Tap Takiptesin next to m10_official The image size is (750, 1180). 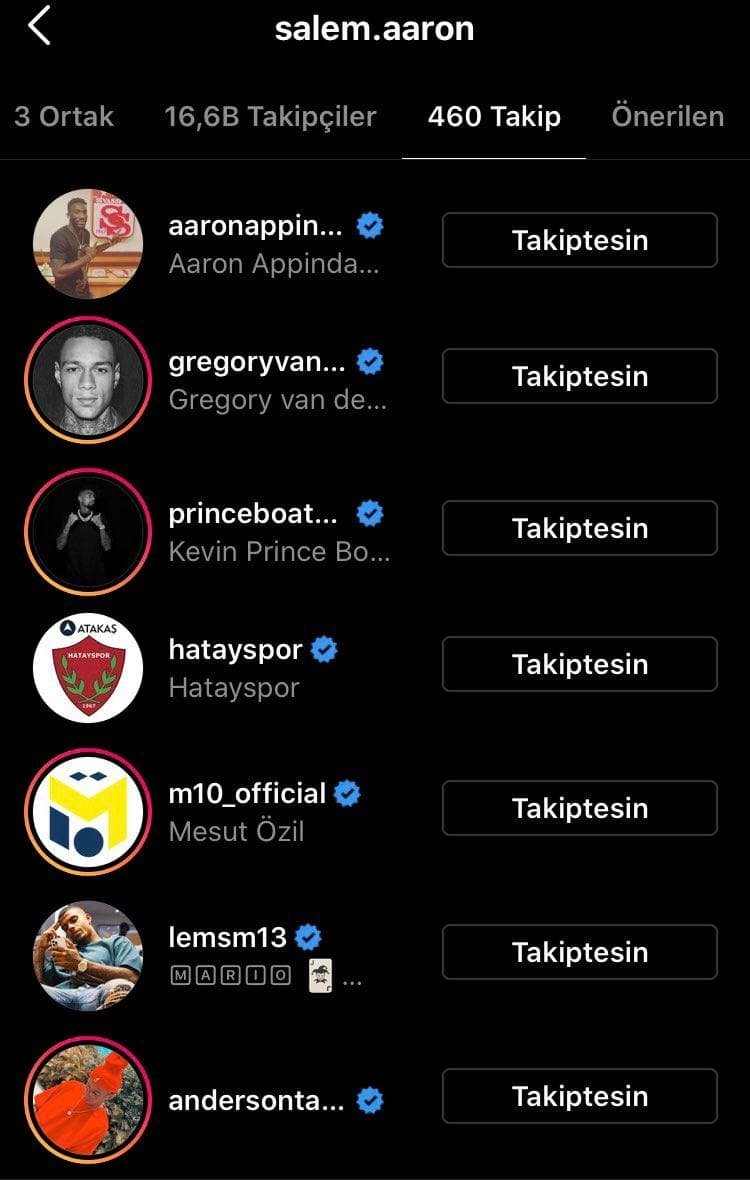580,808
